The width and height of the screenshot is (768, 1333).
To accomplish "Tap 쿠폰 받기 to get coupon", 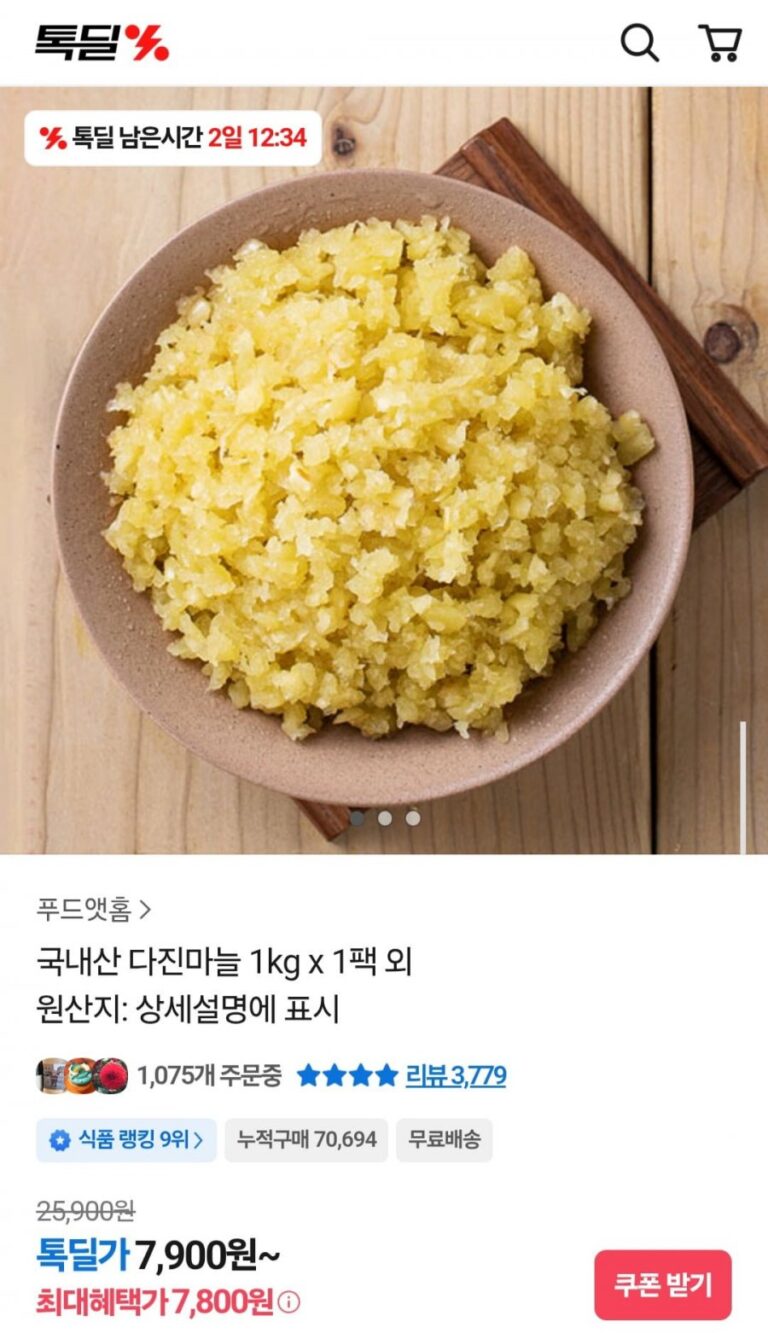I will (662, 1284).
